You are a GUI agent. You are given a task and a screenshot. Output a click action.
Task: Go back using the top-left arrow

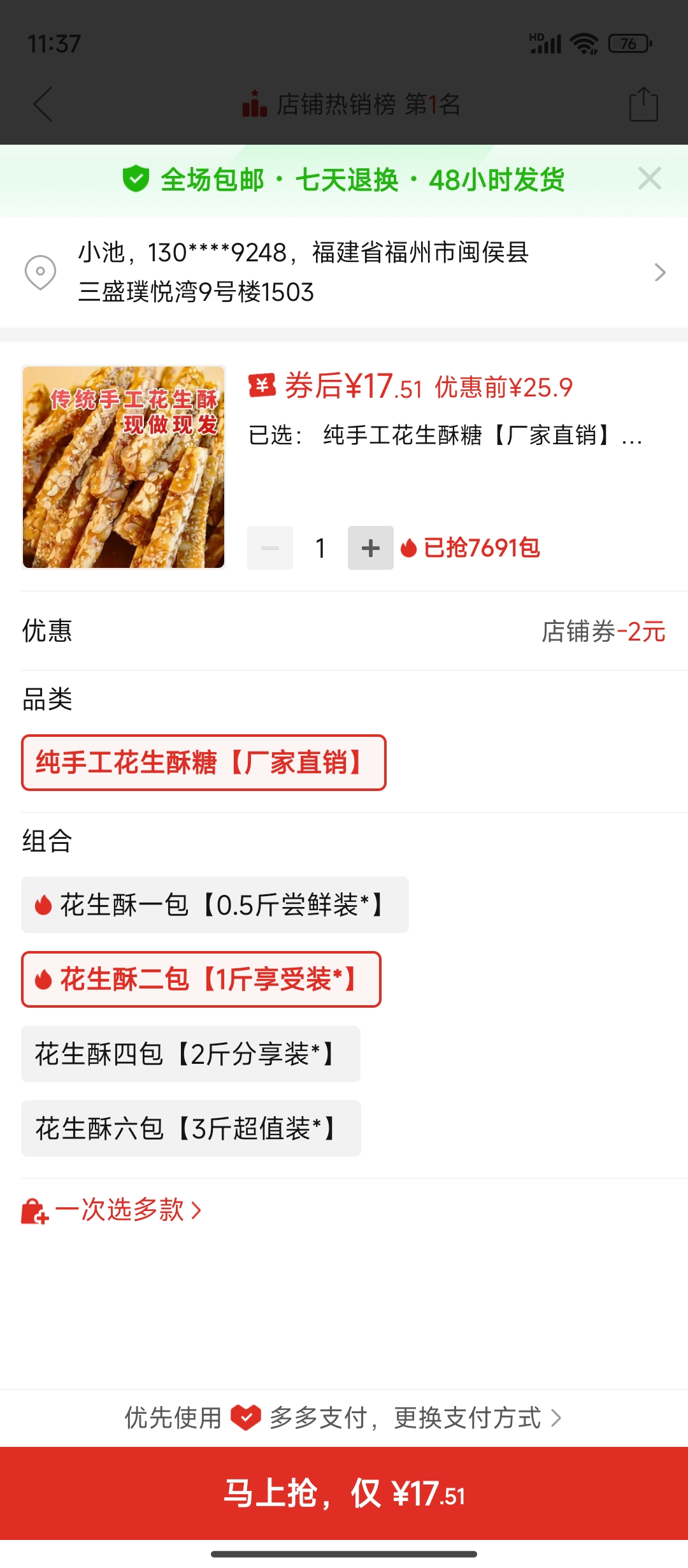click(43, 104)
